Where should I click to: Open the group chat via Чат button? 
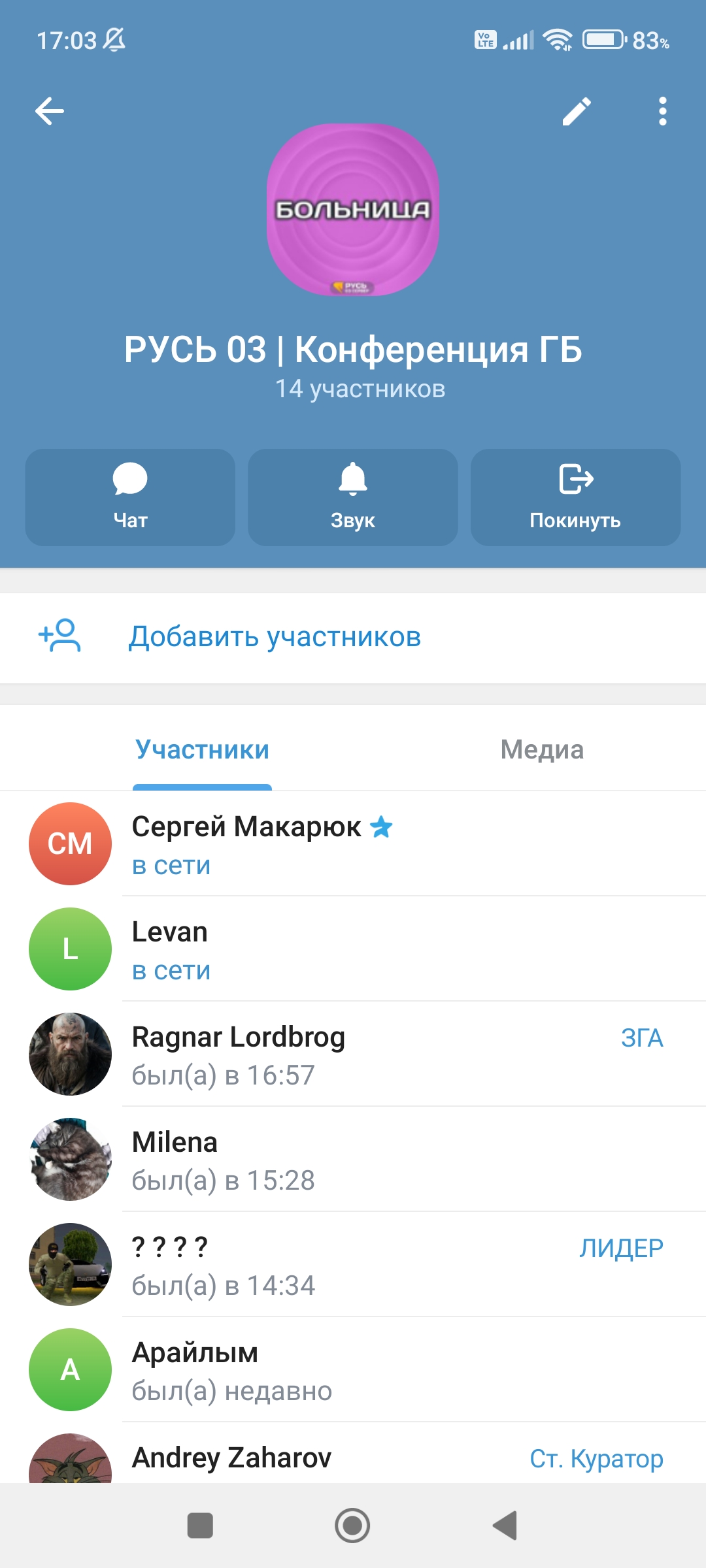(x=130, y=497)
